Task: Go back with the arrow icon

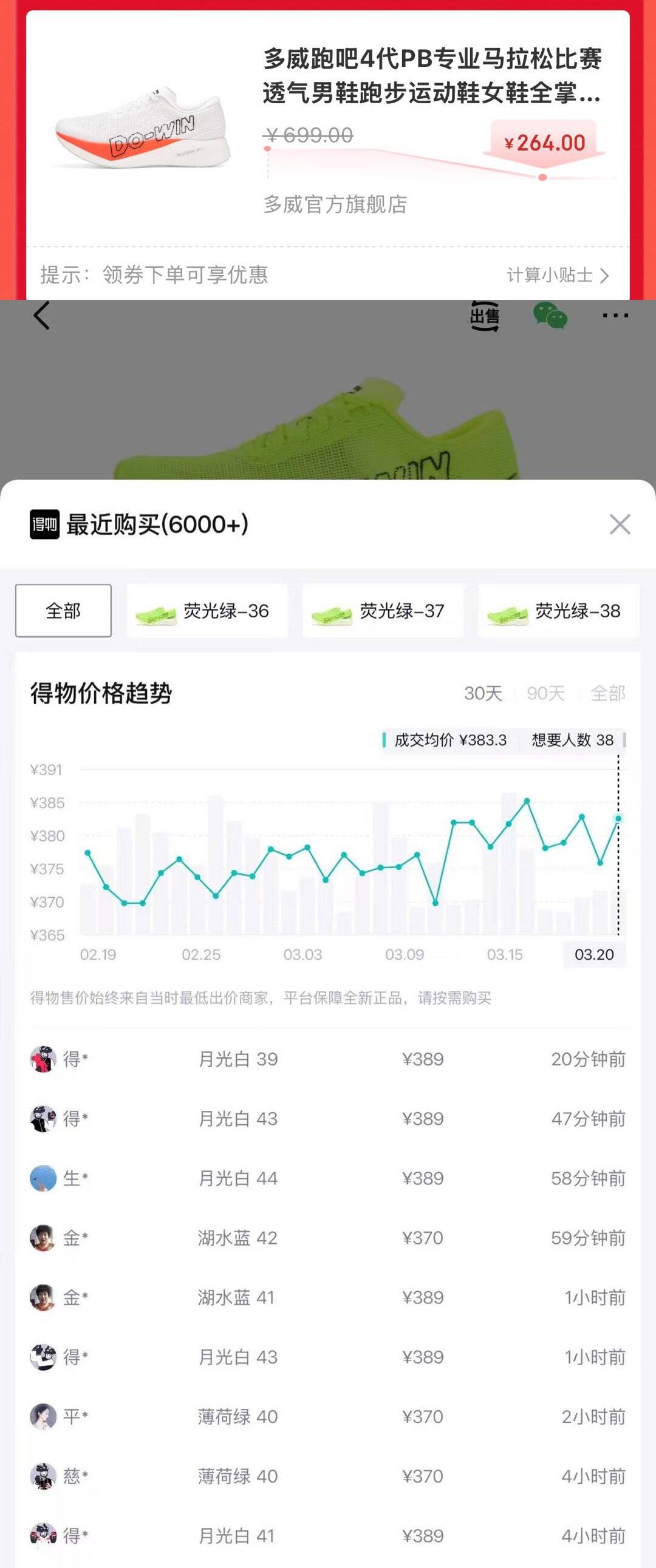Action: pyautogui.click(x=41, y=315)
